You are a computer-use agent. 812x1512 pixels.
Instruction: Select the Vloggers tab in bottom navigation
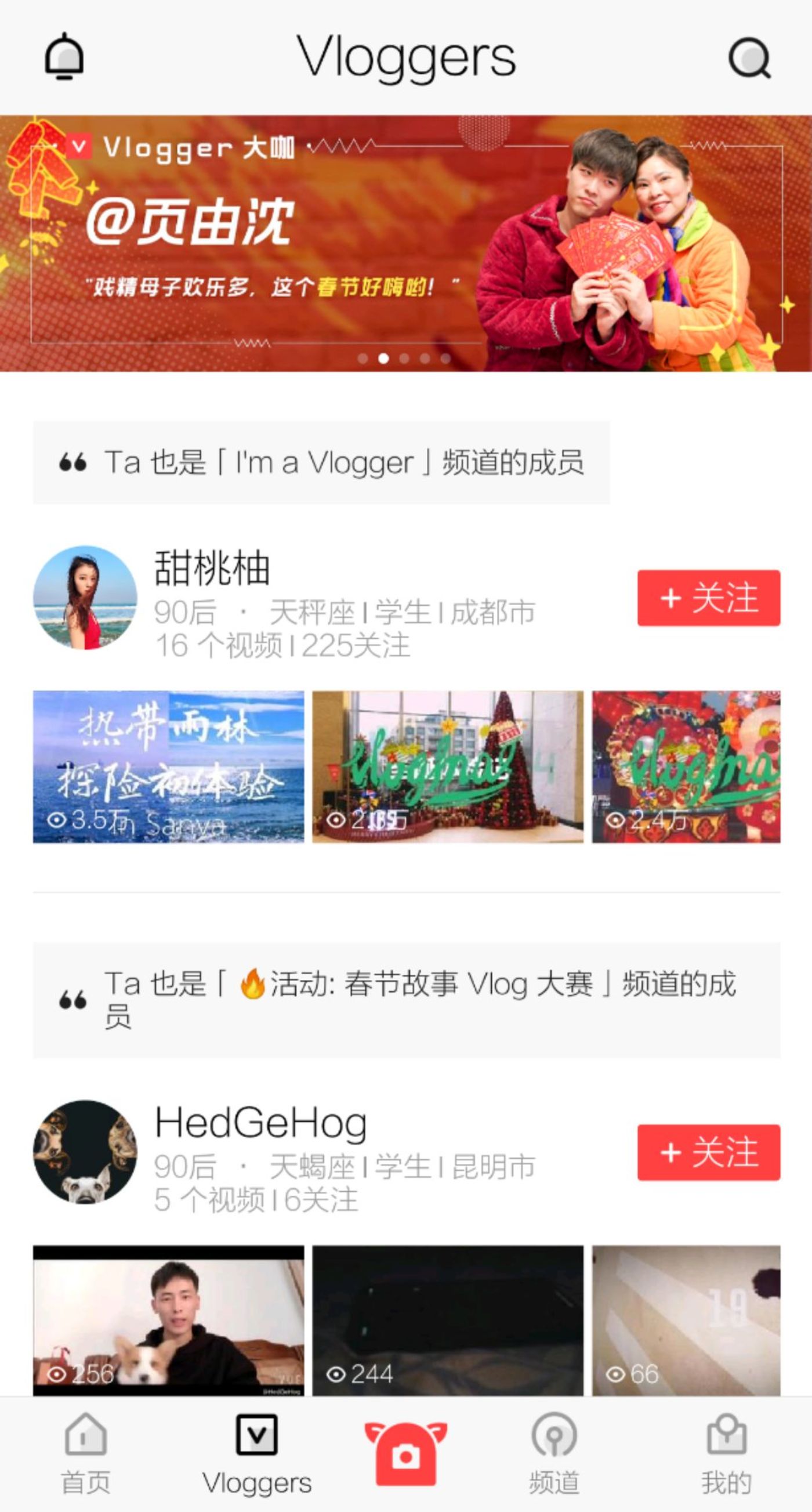coord(256,1453)
